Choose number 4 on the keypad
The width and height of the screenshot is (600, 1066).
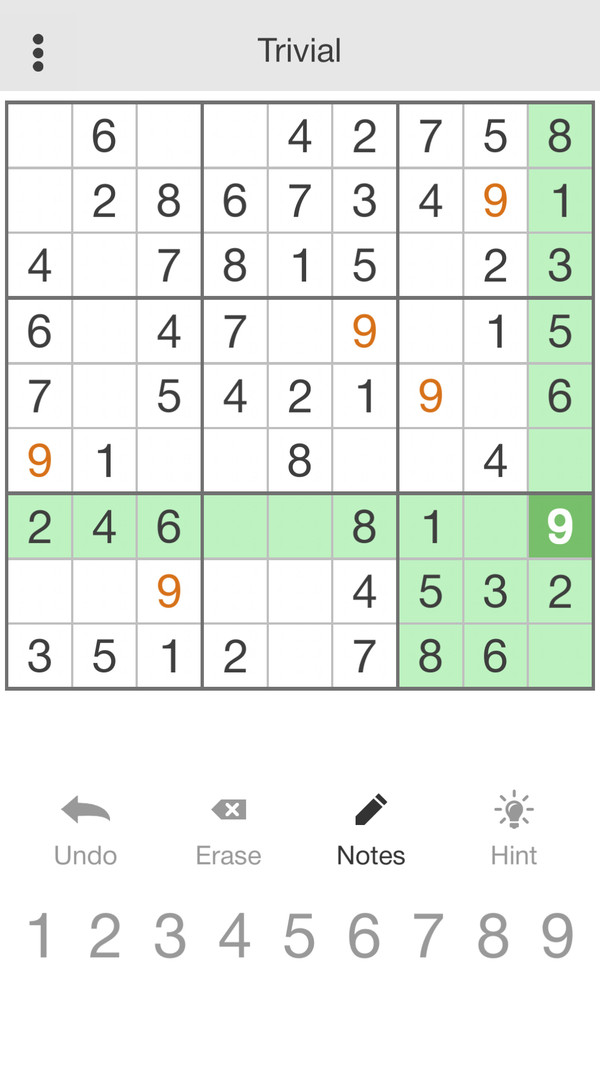(x=235, y=936)
